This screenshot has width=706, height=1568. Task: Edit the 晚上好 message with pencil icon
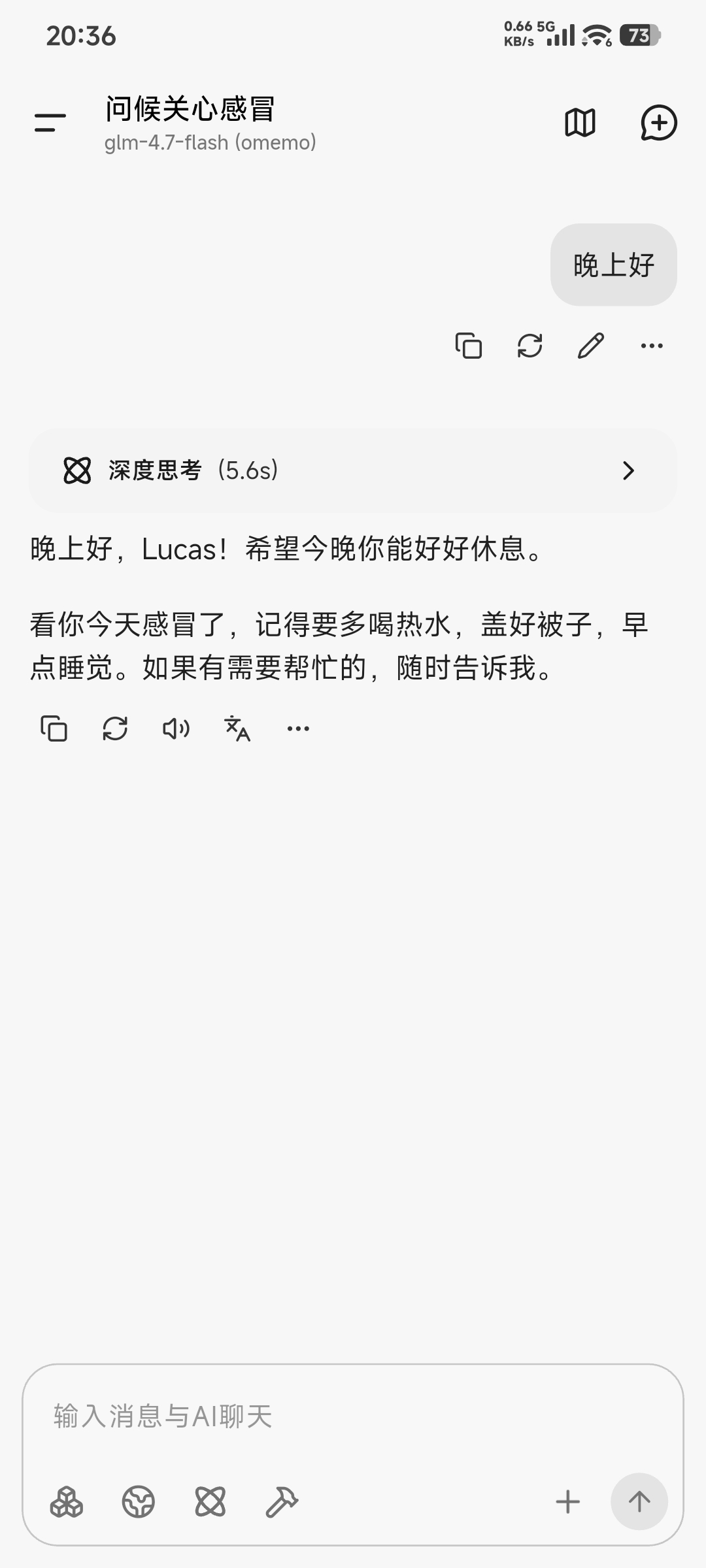591,345
